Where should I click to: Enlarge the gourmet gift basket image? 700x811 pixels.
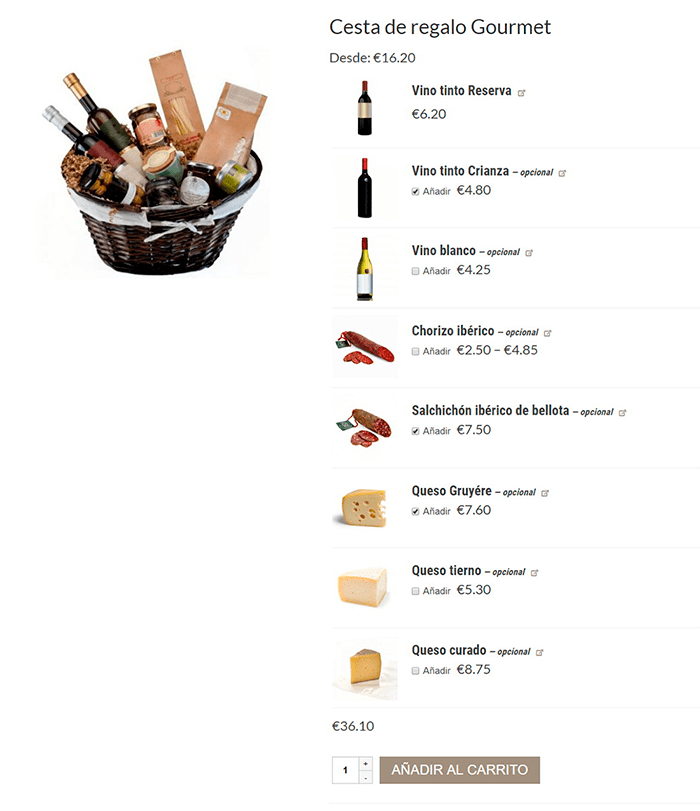[155, 165]
